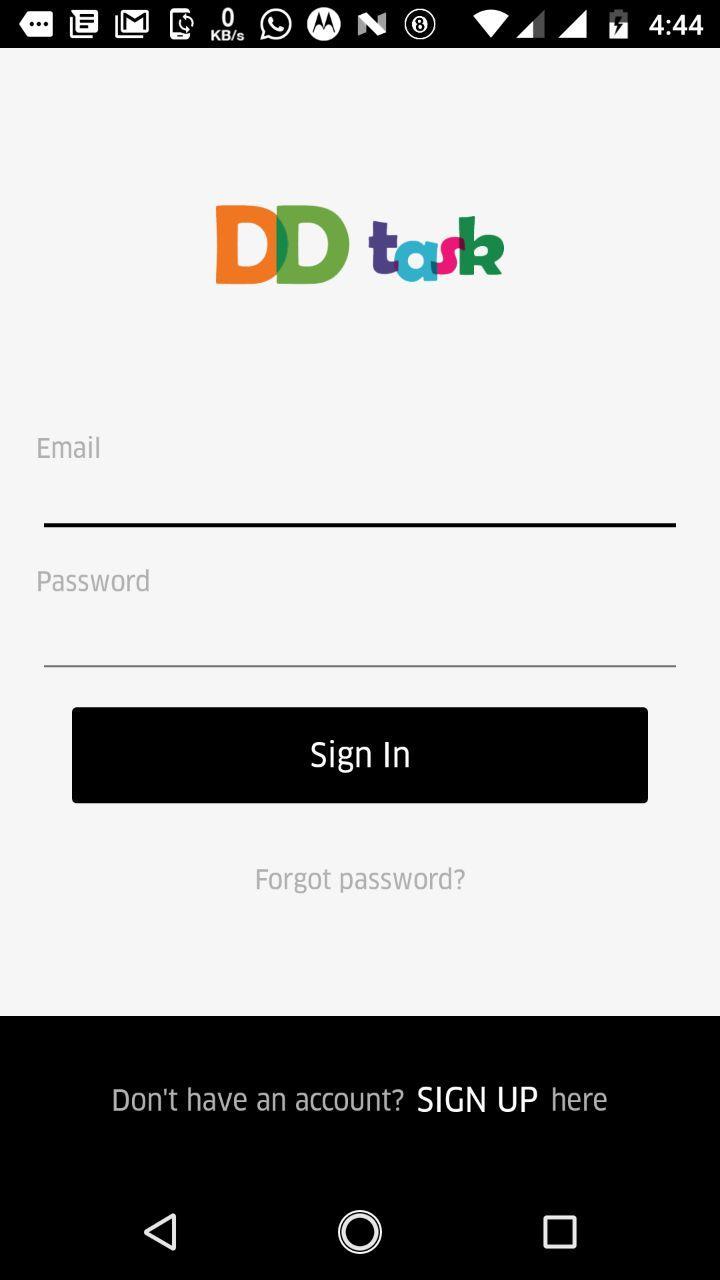This screenshot has width=720, height=1280.
Task: Tap the DD task logo
Action: click(x=359, y=245)
